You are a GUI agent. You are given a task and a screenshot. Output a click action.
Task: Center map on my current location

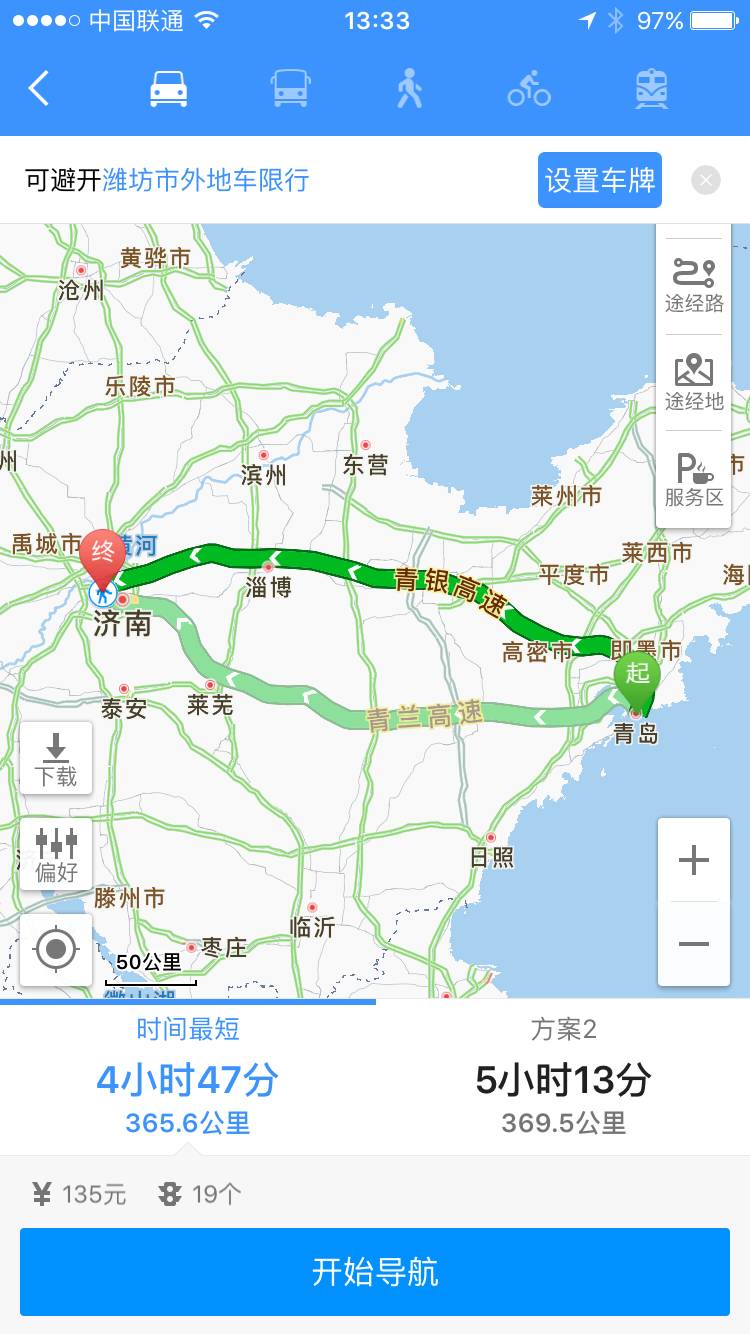[56, 949]
